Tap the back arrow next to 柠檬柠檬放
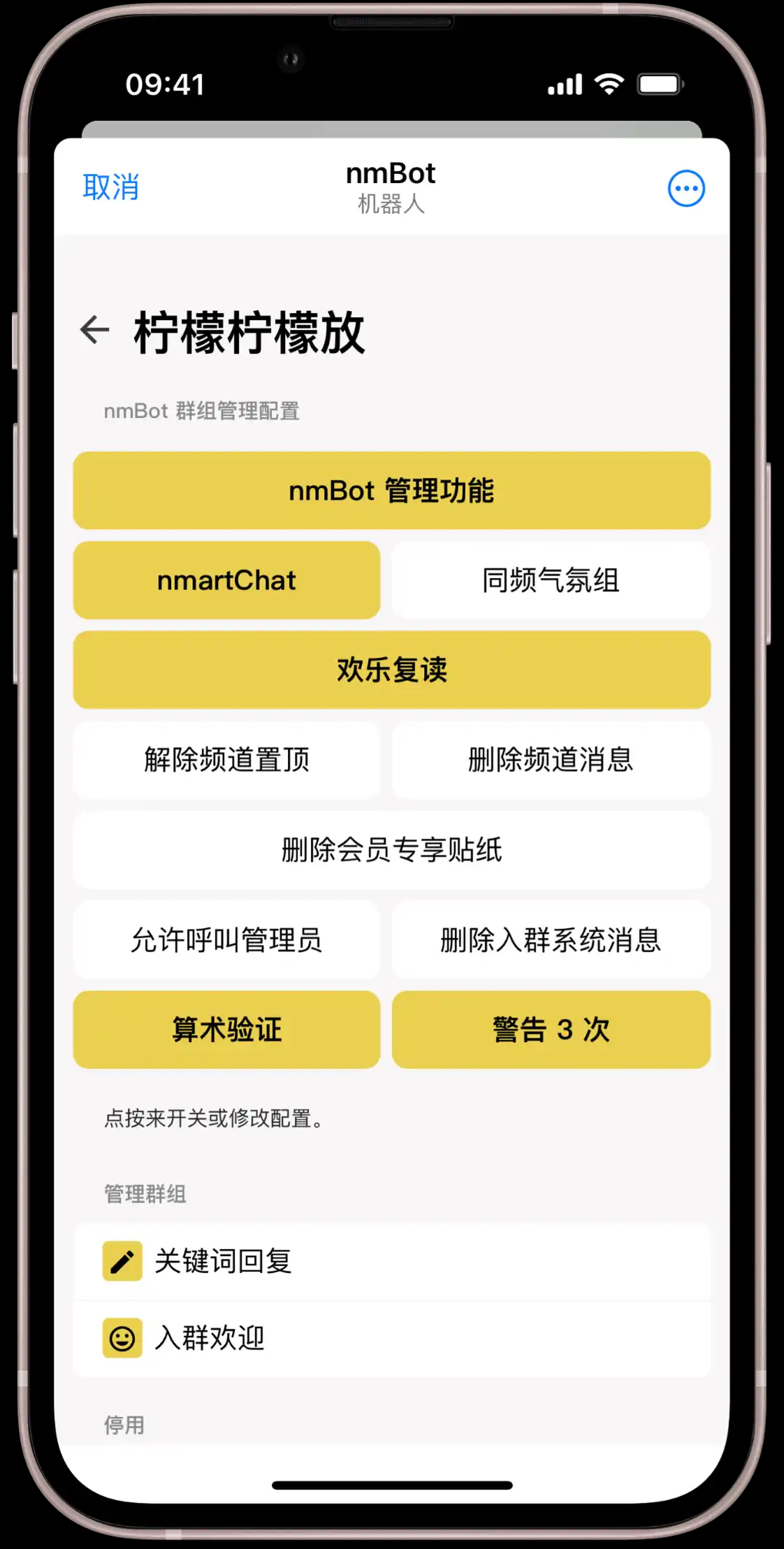The image size is (784, 1549). click(94, 329)
